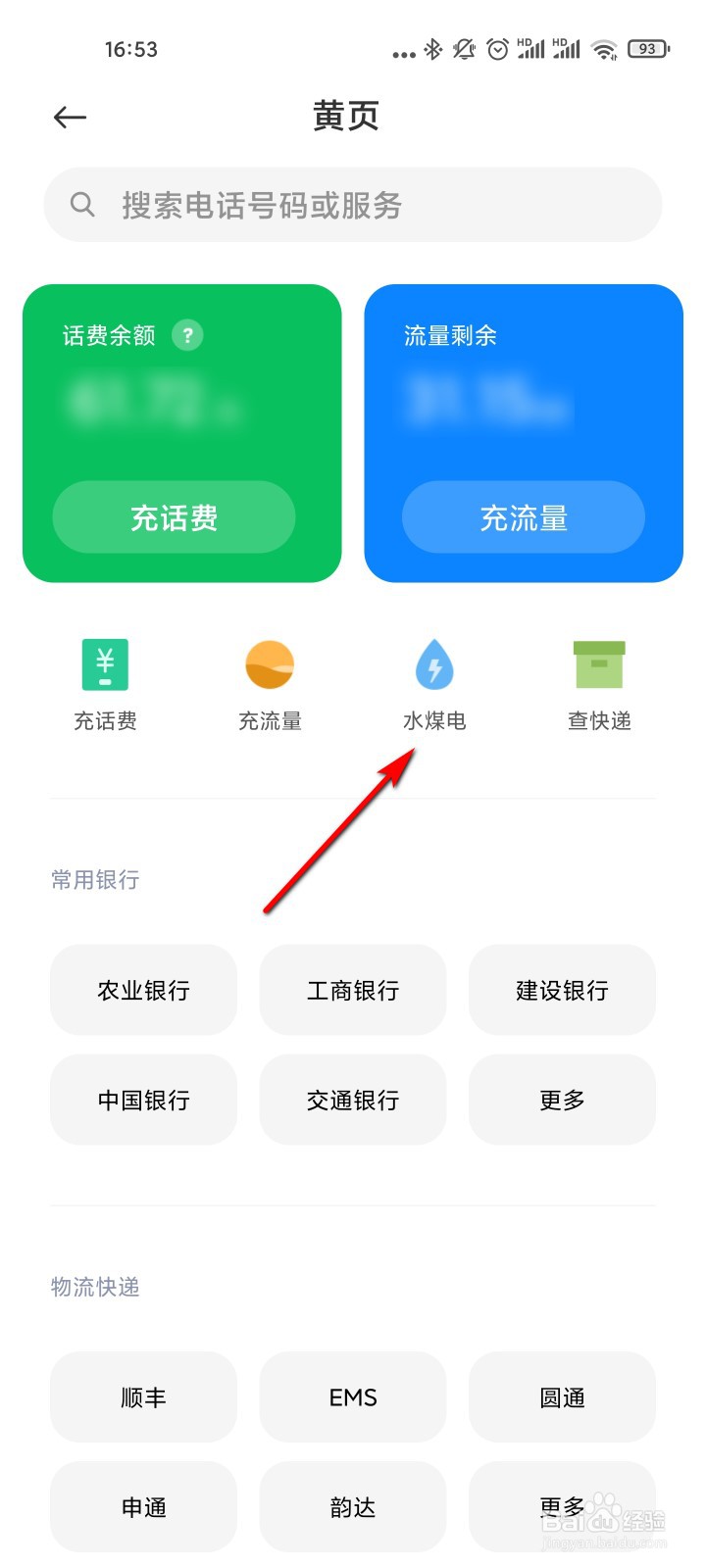706x1568 pixels.
Task: Open the help question mark beside 话费余额
Action: pos(185,335)
